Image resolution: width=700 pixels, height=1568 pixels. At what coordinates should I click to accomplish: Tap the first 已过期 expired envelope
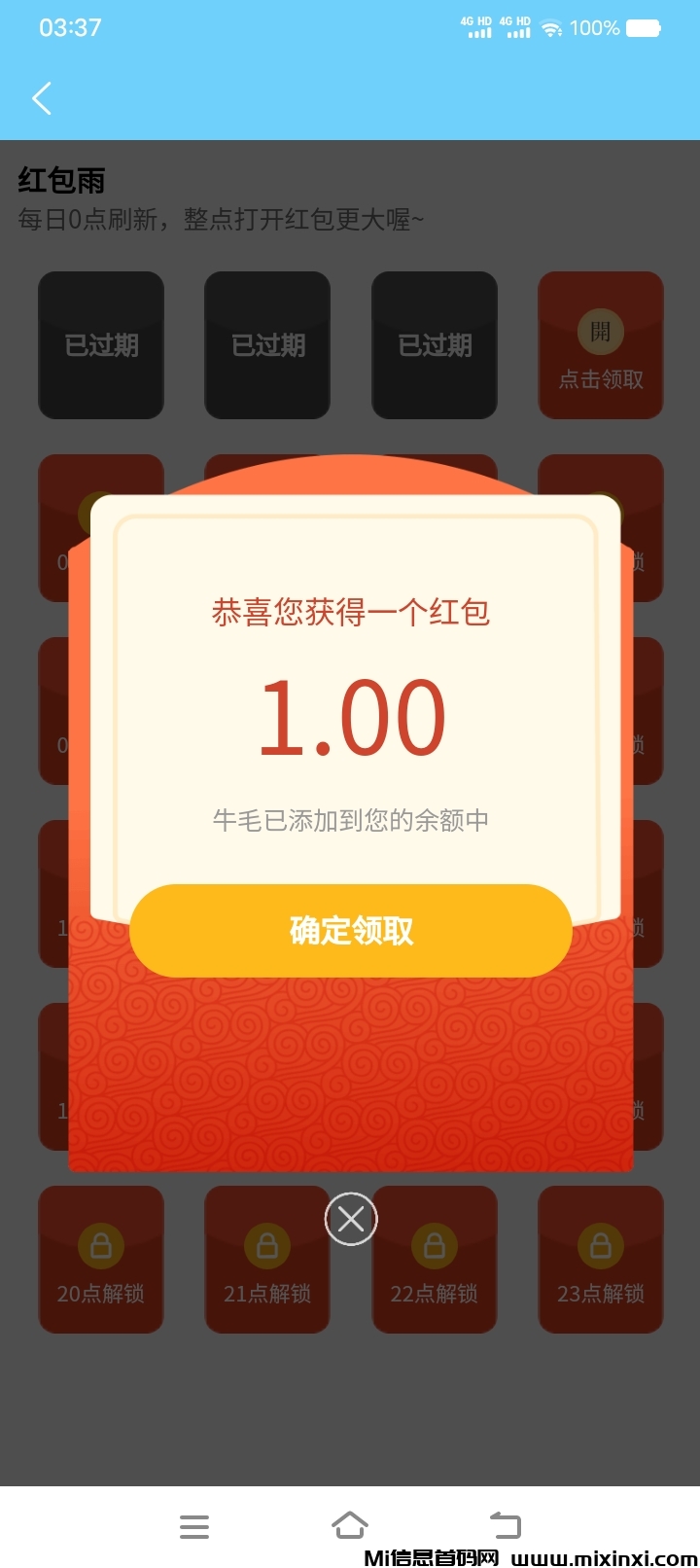101,345
